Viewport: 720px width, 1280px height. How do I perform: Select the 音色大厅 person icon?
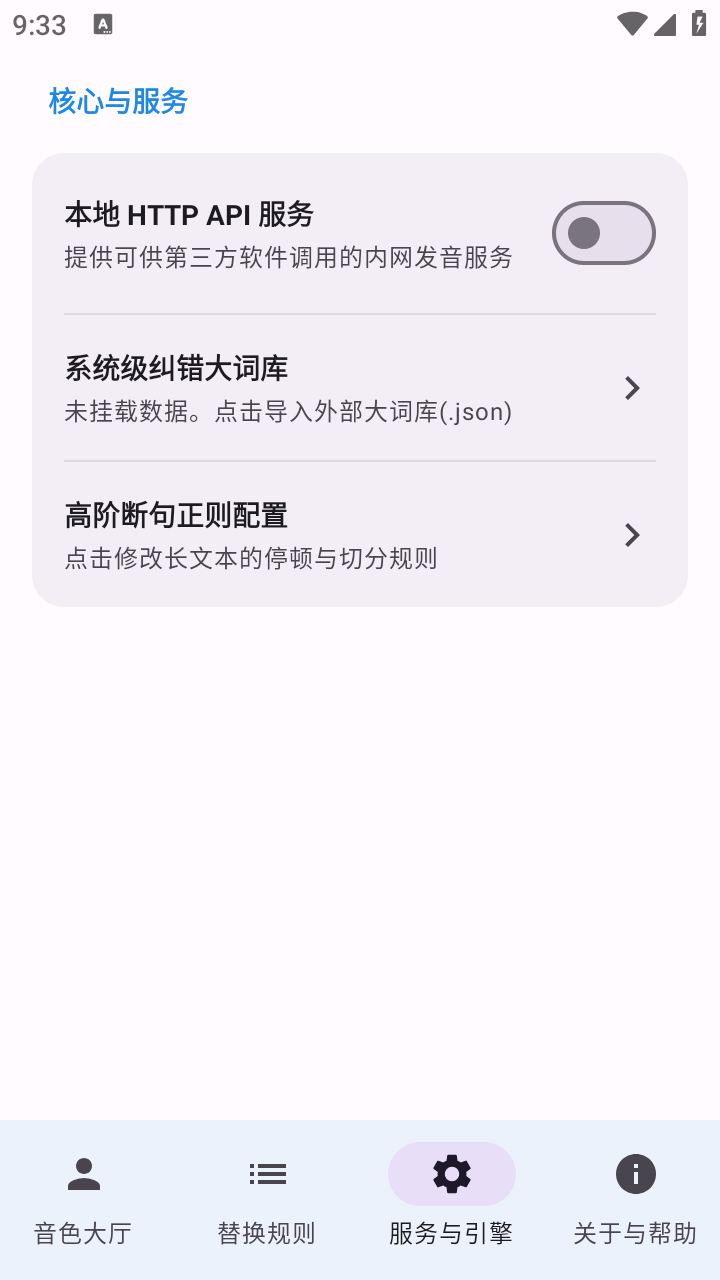pos(84,1174)
